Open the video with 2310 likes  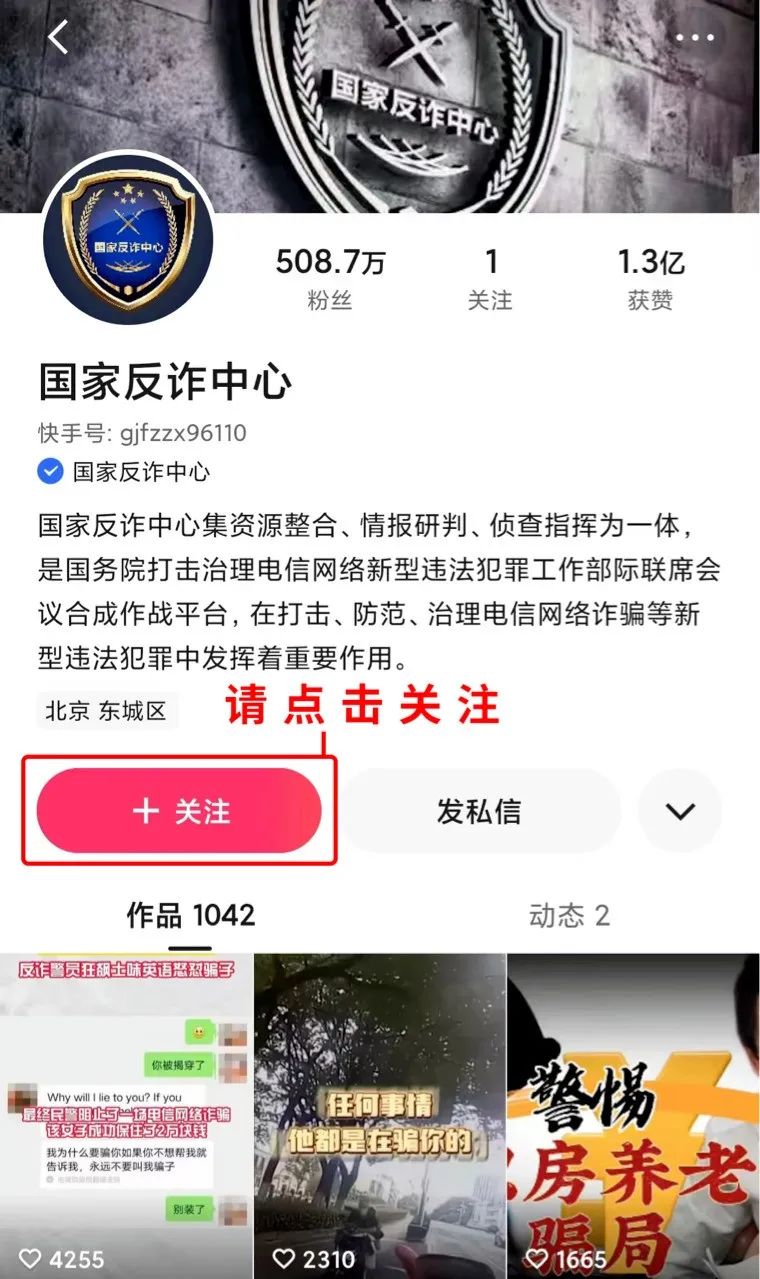(380, 1115)
